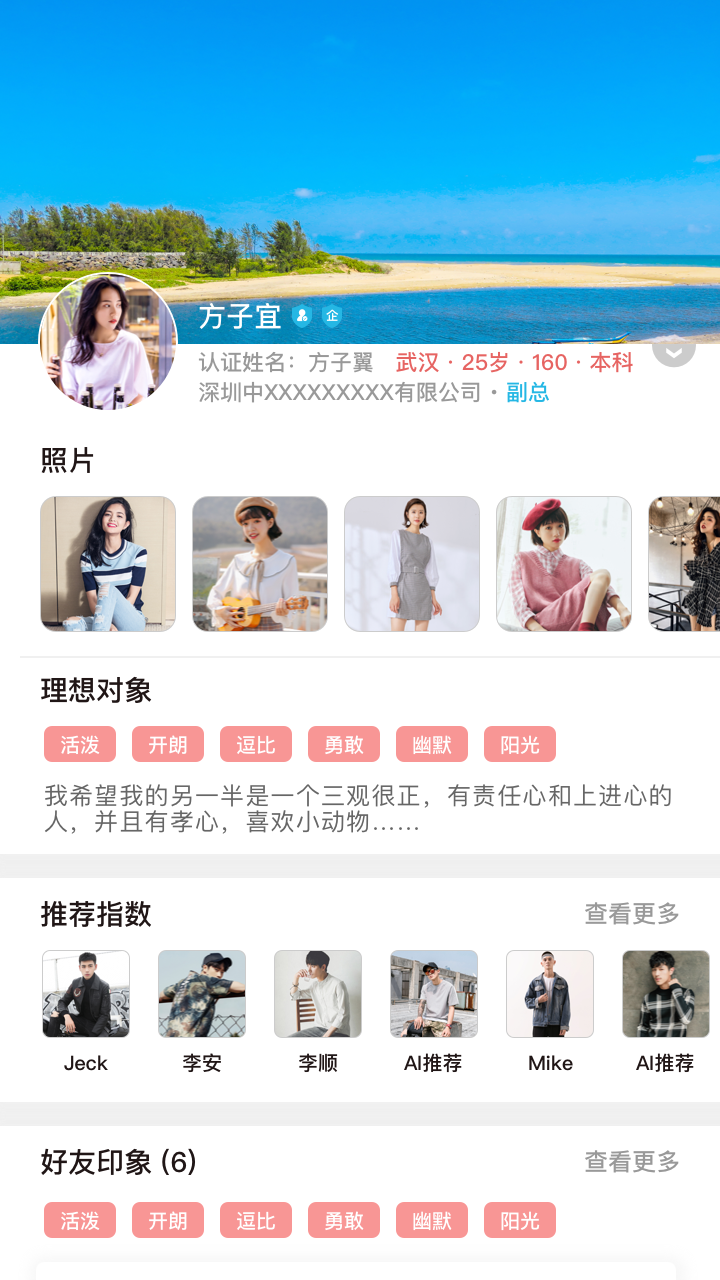Viewport: 720px width, 1280px height.
Task: Open Jeck's recommended profile
Action: tap(86, 994)
